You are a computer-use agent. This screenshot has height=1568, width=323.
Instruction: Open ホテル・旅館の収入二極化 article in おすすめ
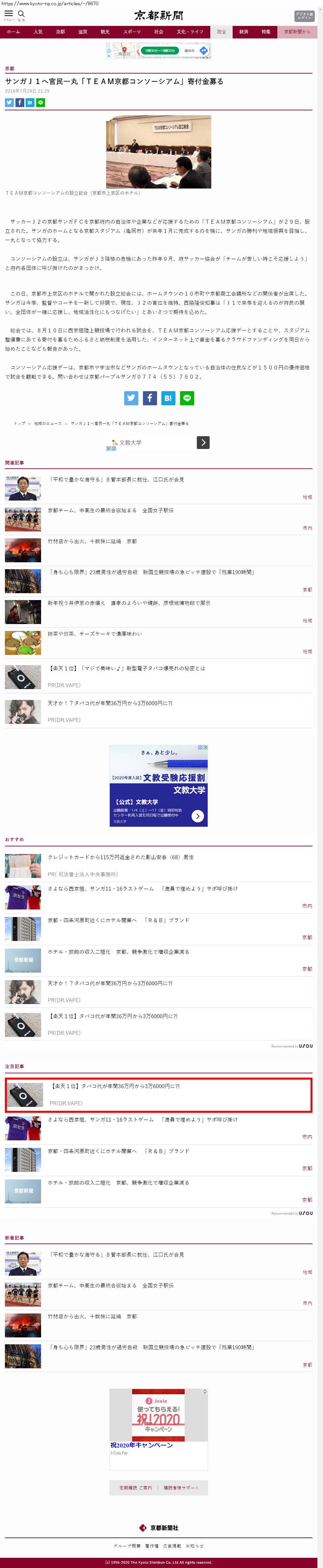coord(118,952)
